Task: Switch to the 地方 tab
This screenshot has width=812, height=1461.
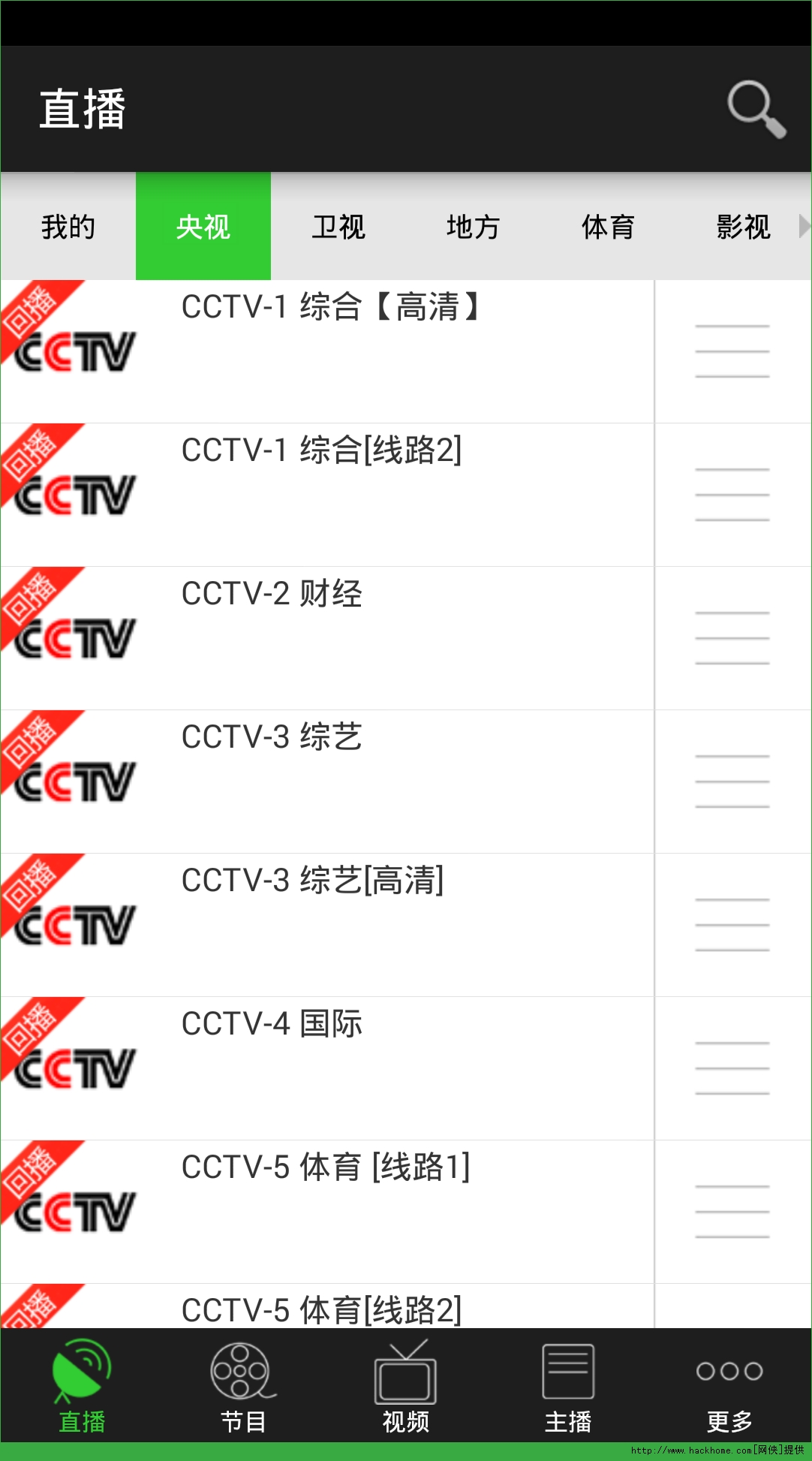Action: 473,226
